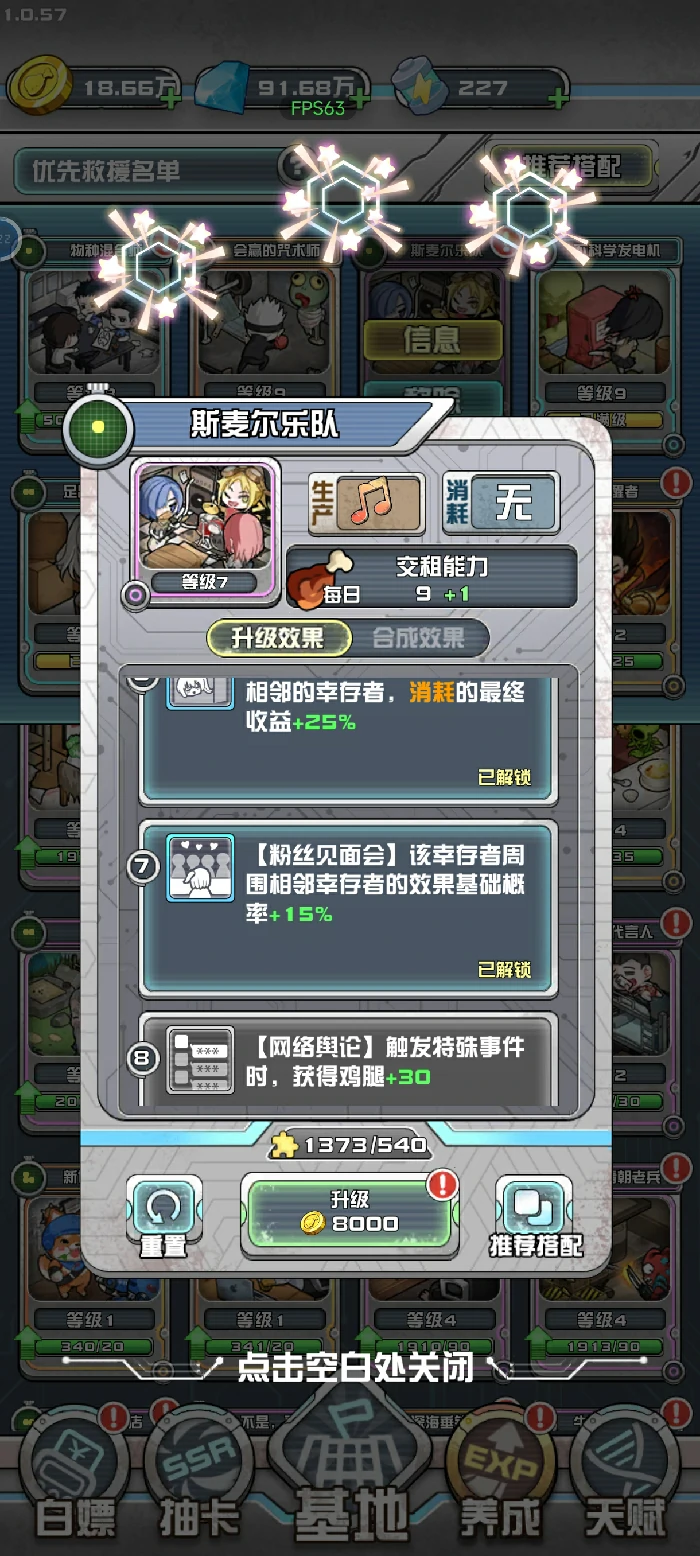Viewport: 700px width, 1556px height.
Task: Add more gold coins
Action: point(170,99)
